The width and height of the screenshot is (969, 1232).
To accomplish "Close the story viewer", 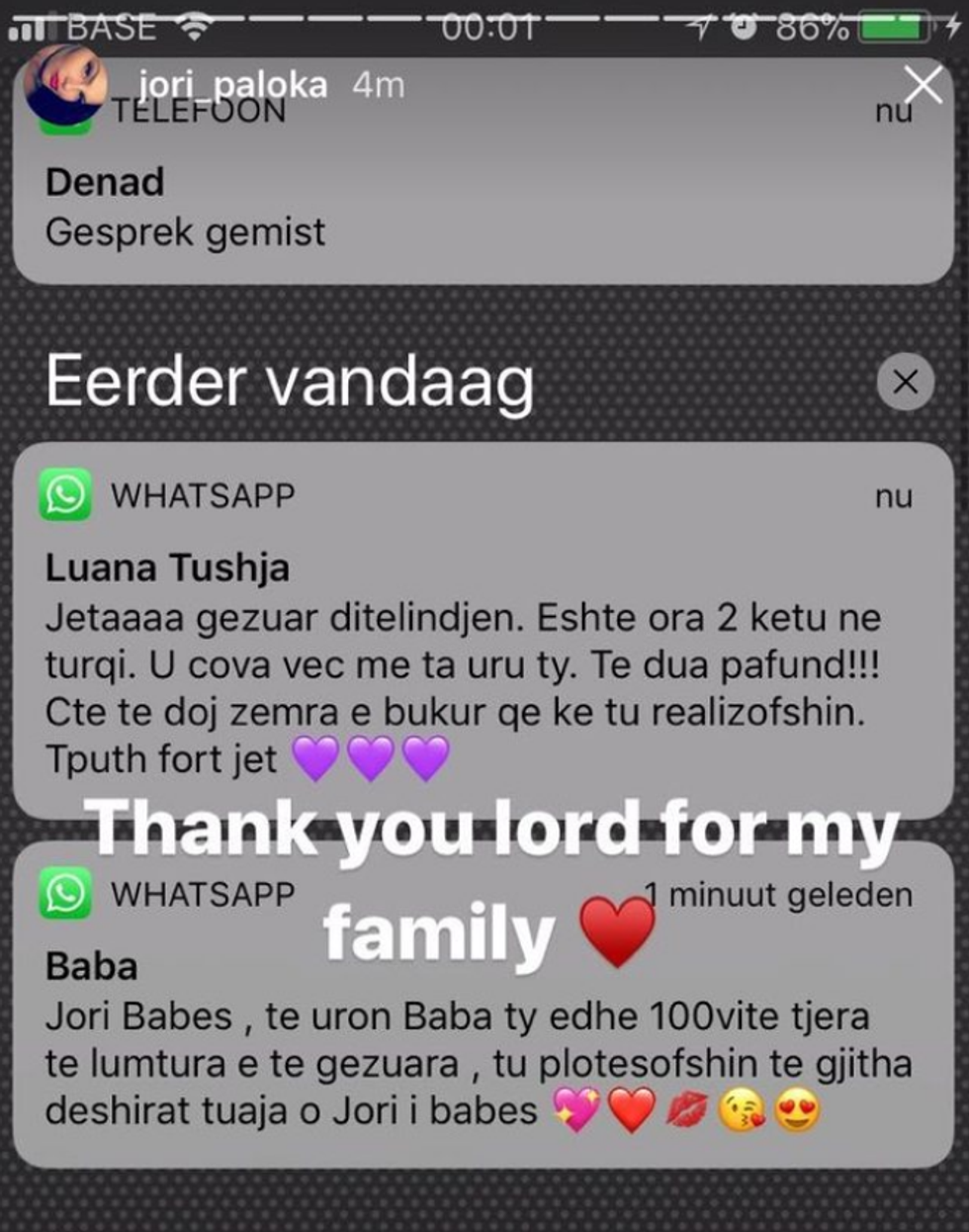I will [x=924, y=85].
